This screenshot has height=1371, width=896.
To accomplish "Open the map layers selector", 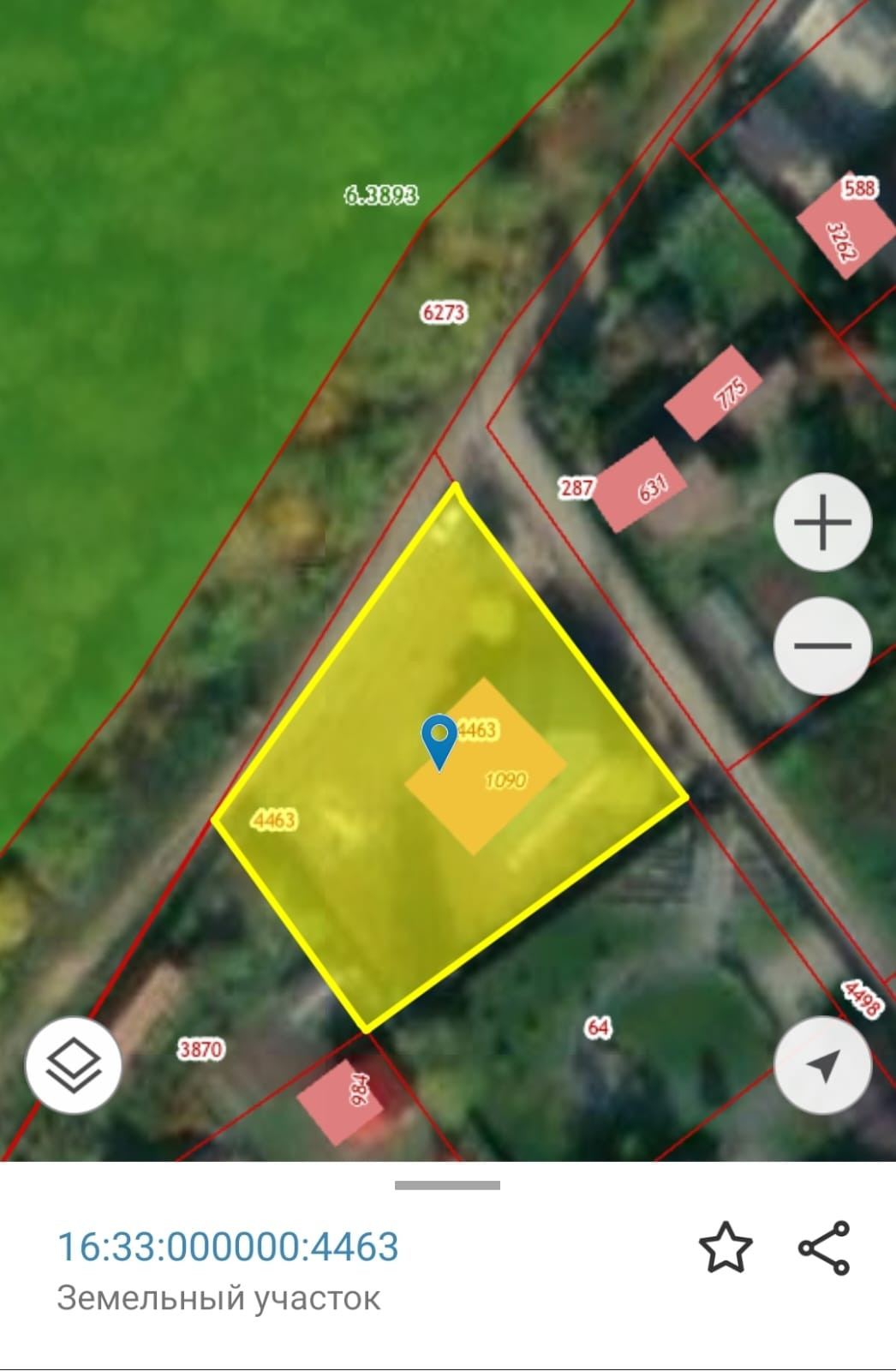I will pyautogui.click(x=74, y=1064).
